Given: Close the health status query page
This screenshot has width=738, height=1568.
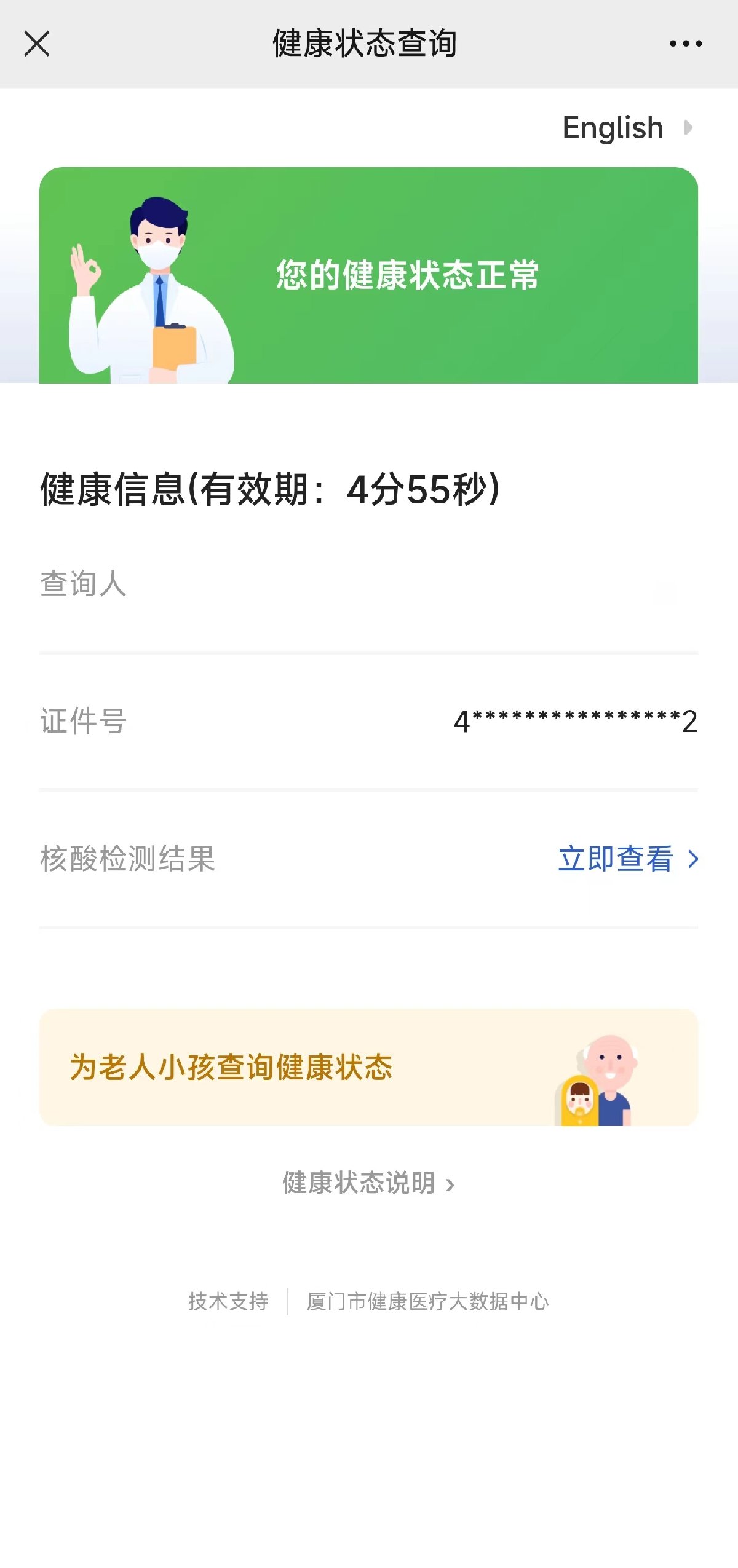Looking at the screenshot, I should point(37,44).
